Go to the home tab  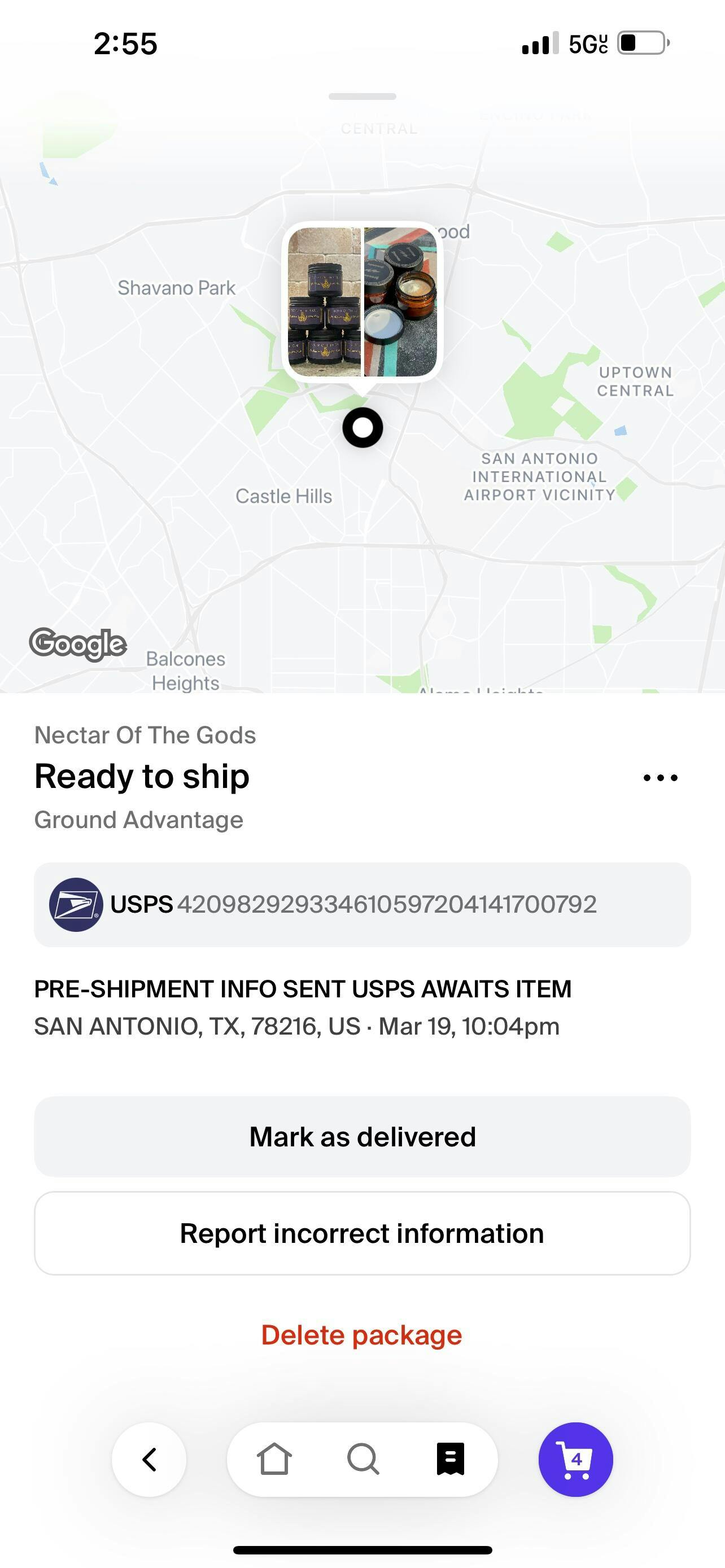pos(274,1459)
